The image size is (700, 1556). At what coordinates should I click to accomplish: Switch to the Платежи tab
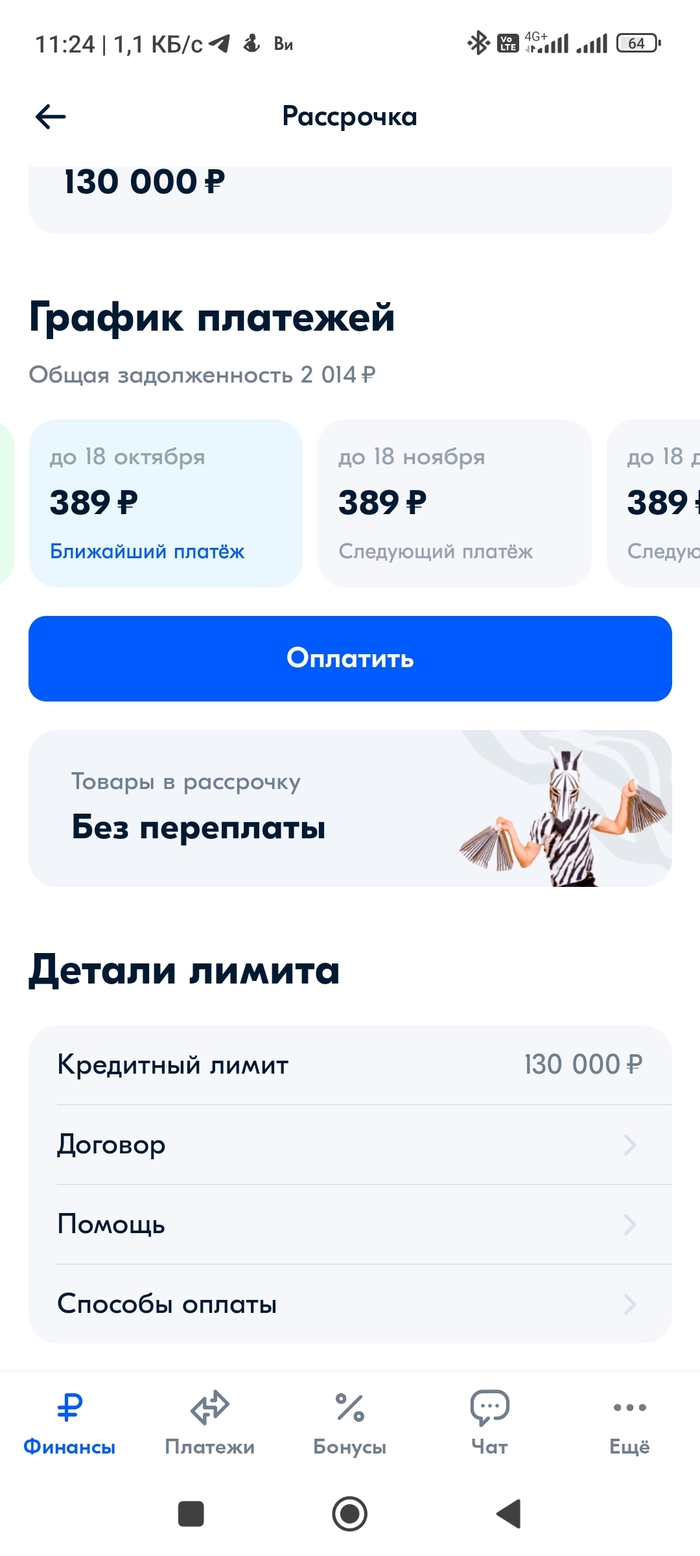pyautogui.click(x=210, y=1423)
